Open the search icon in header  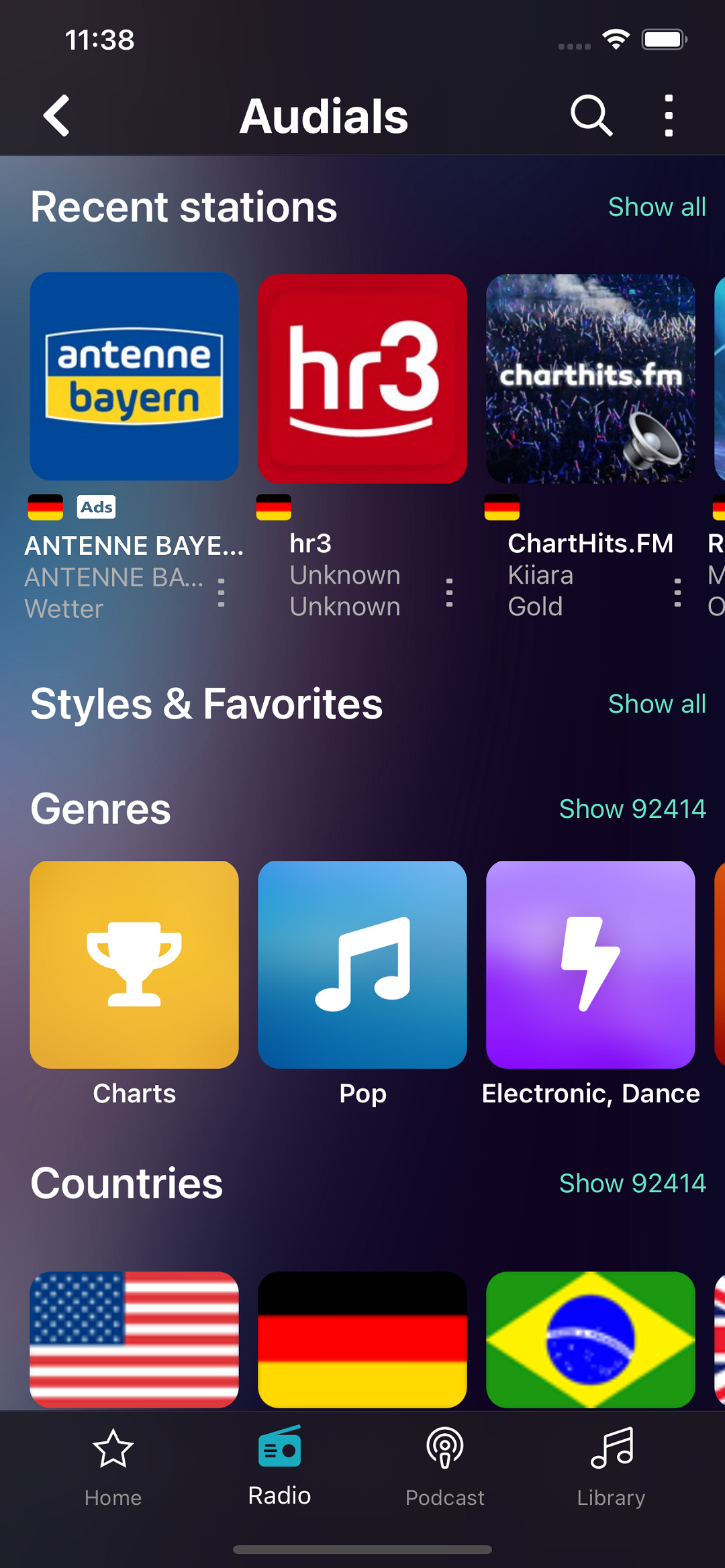pos(591,115)
